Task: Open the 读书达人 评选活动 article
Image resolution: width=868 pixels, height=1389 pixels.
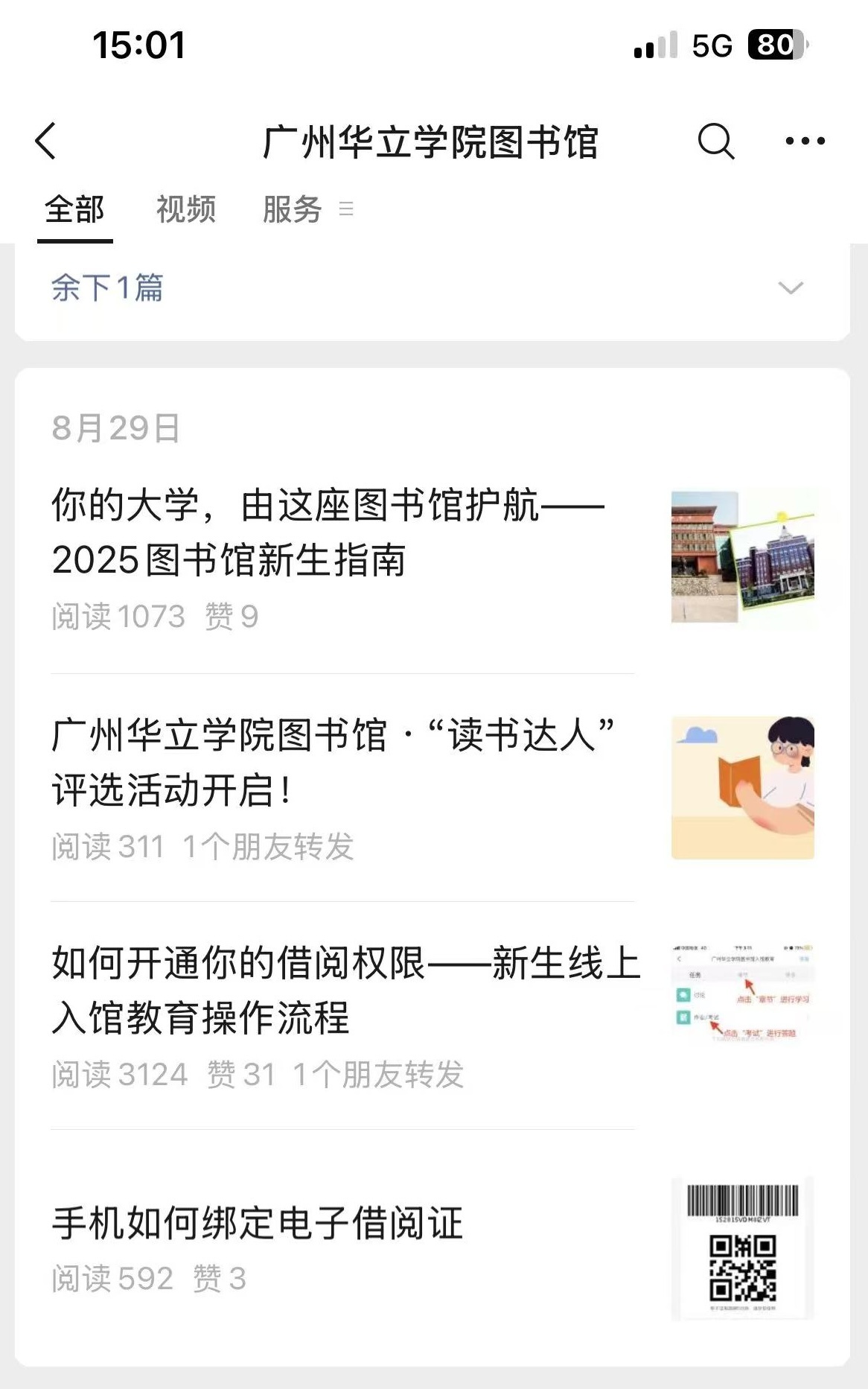Action: (335, 767)
